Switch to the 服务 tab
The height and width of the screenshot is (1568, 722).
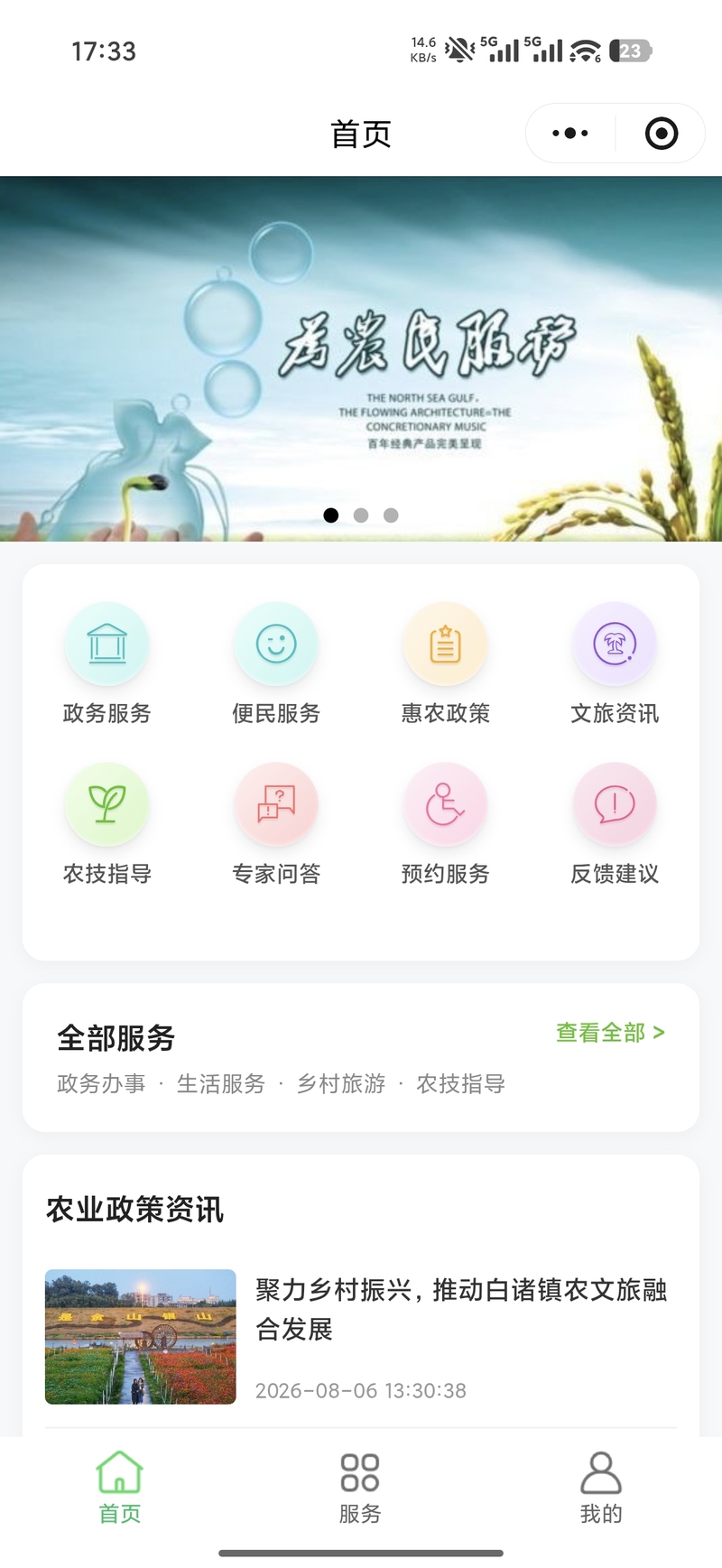[x=360, y=1489]
